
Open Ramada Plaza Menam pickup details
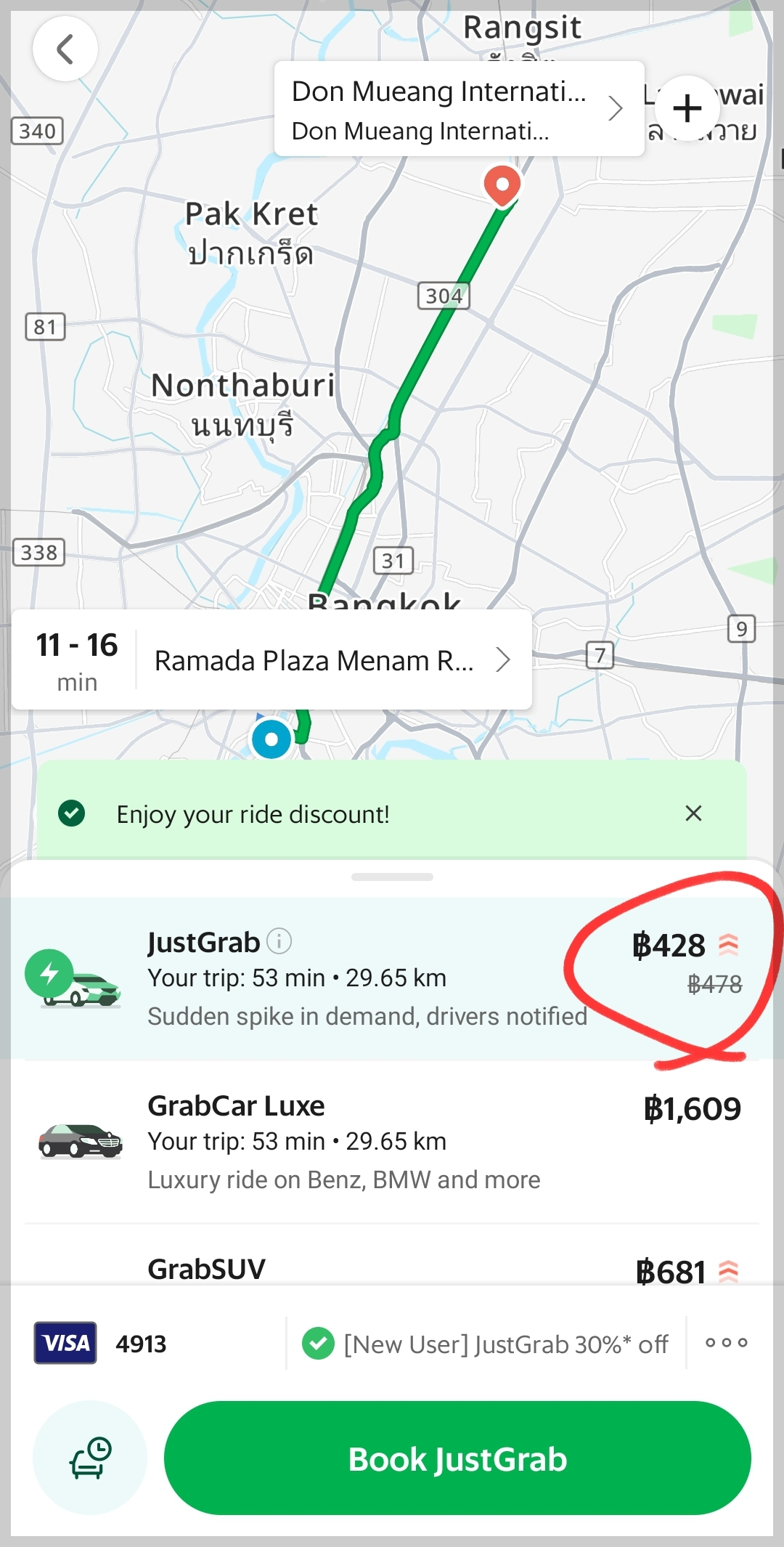click(x=332, y=660)
